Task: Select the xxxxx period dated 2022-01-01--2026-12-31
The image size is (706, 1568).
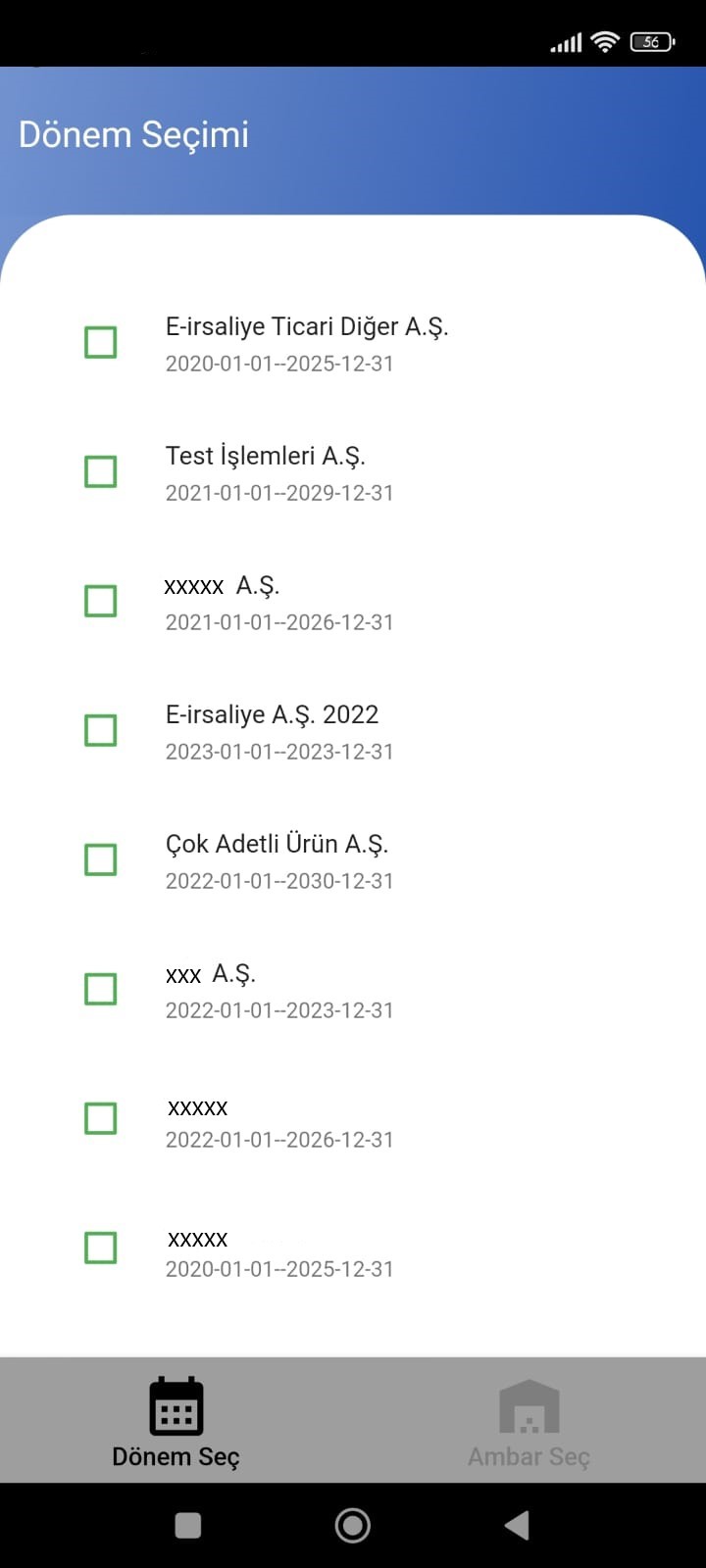Action: (x=101, y=1119)
